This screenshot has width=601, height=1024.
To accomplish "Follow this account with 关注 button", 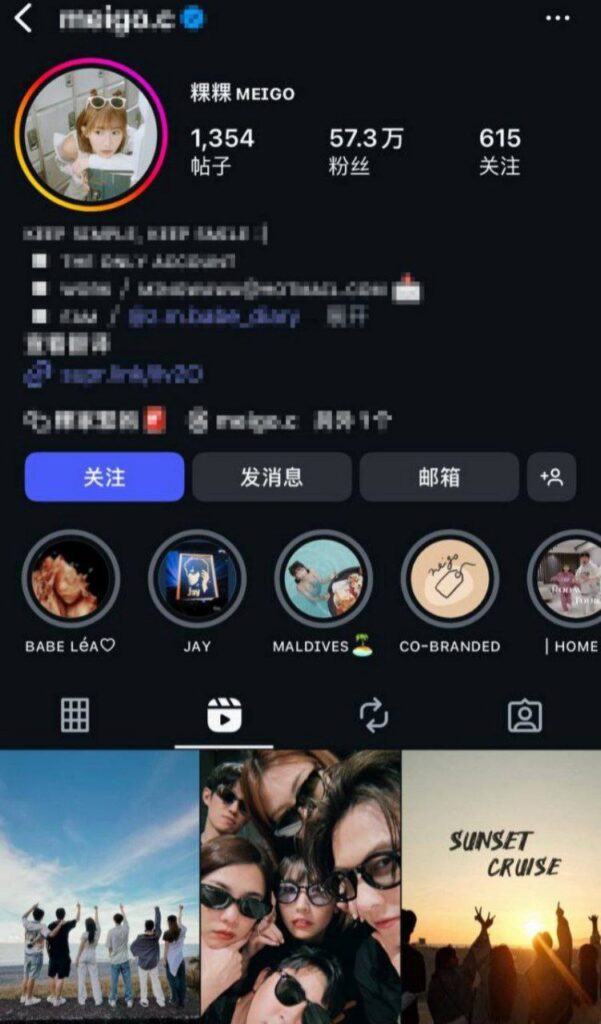I will pyautogui.click(x=104, y=477).
